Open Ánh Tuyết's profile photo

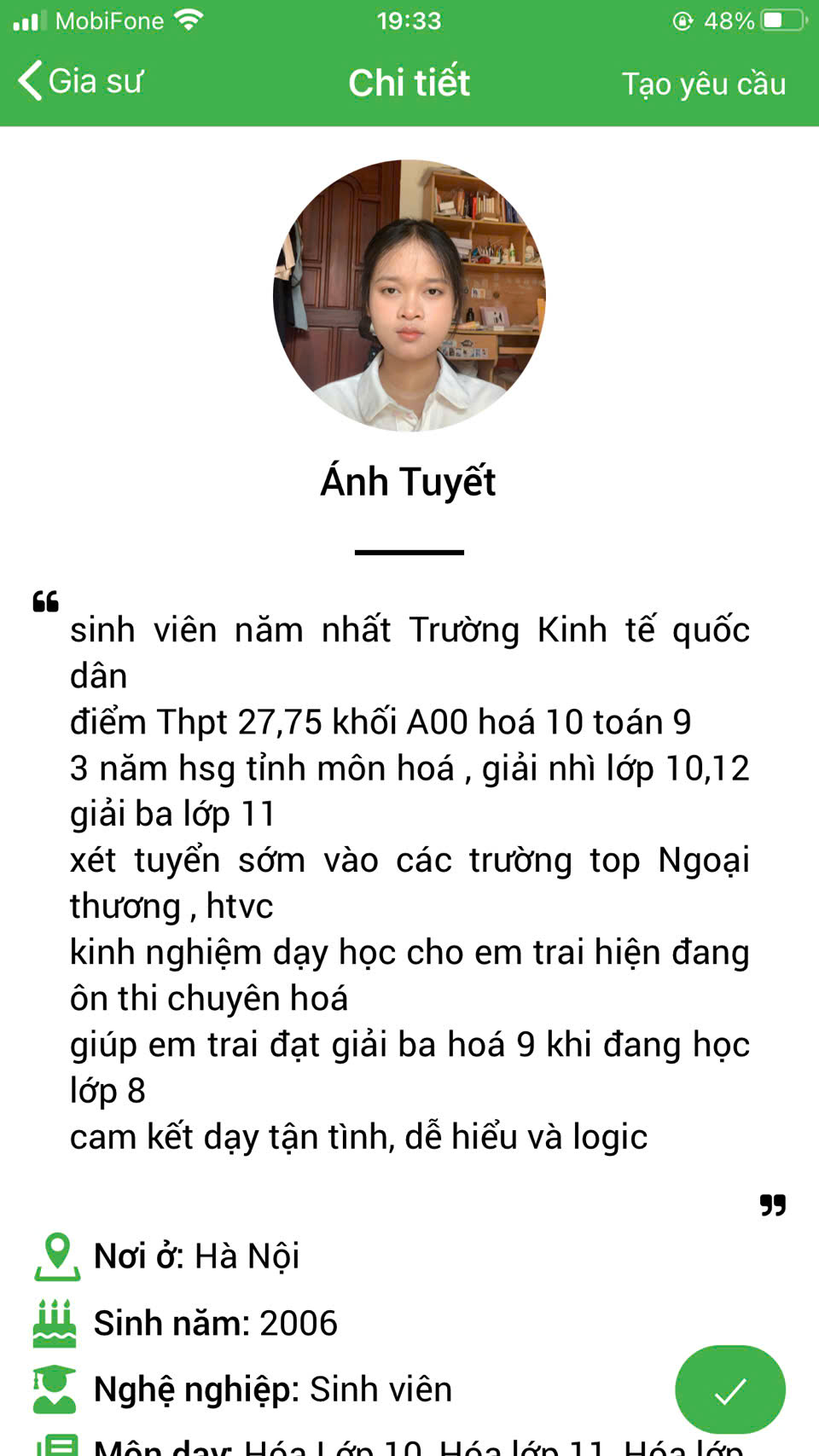coord(409,295)
